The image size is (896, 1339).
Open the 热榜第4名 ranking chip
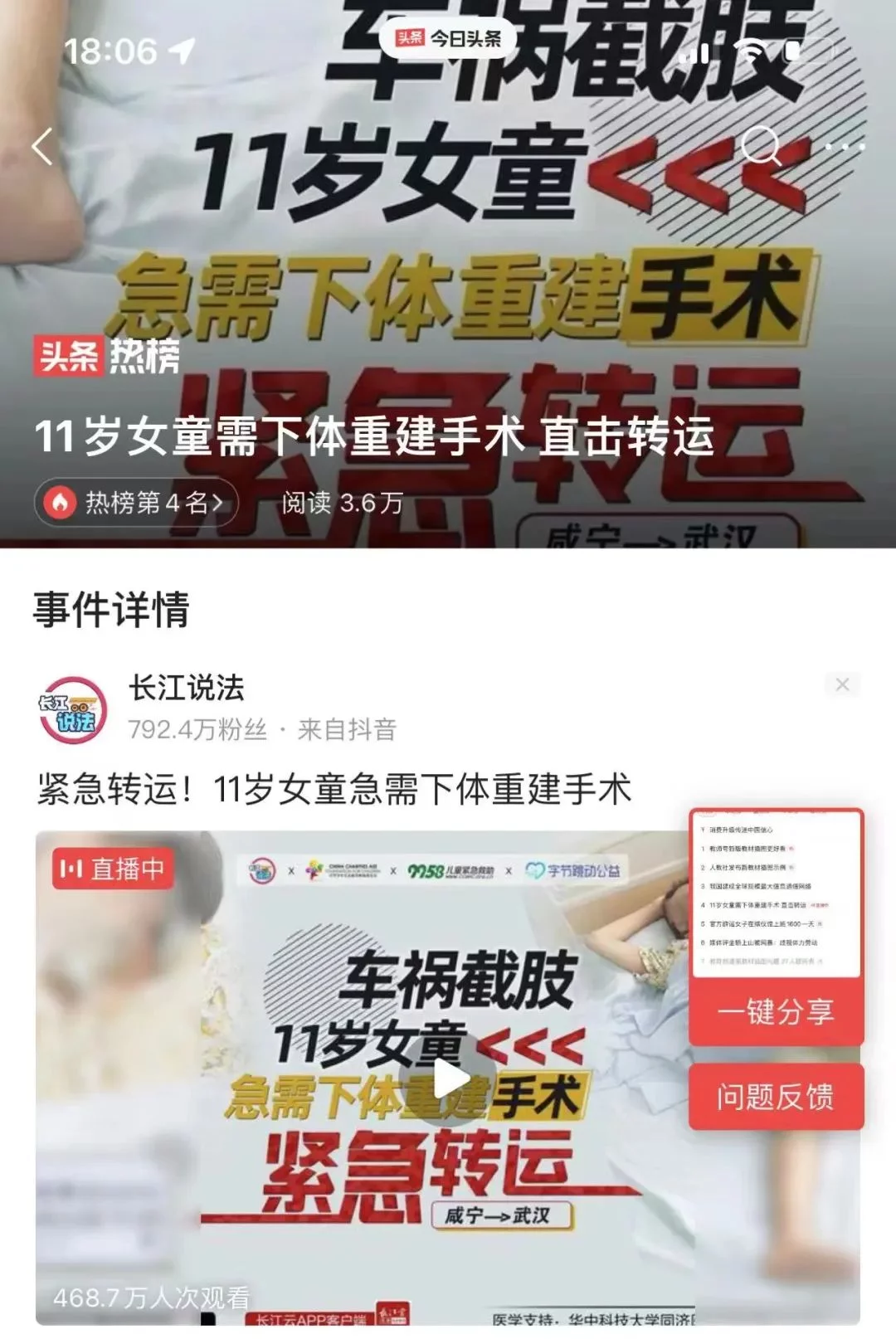[136, 503]
